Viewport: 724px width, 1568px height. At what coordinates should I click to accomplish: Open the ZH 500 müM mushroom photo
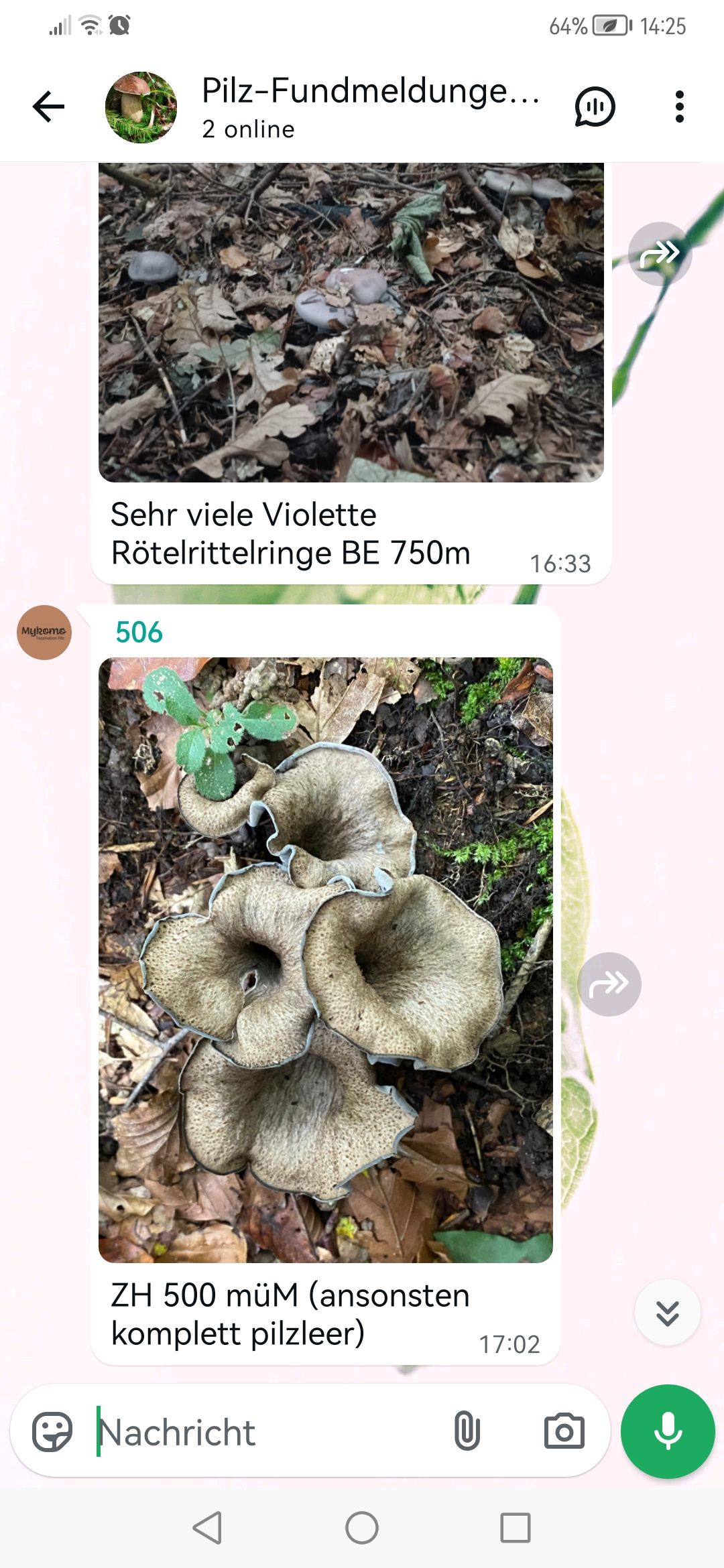326,960
